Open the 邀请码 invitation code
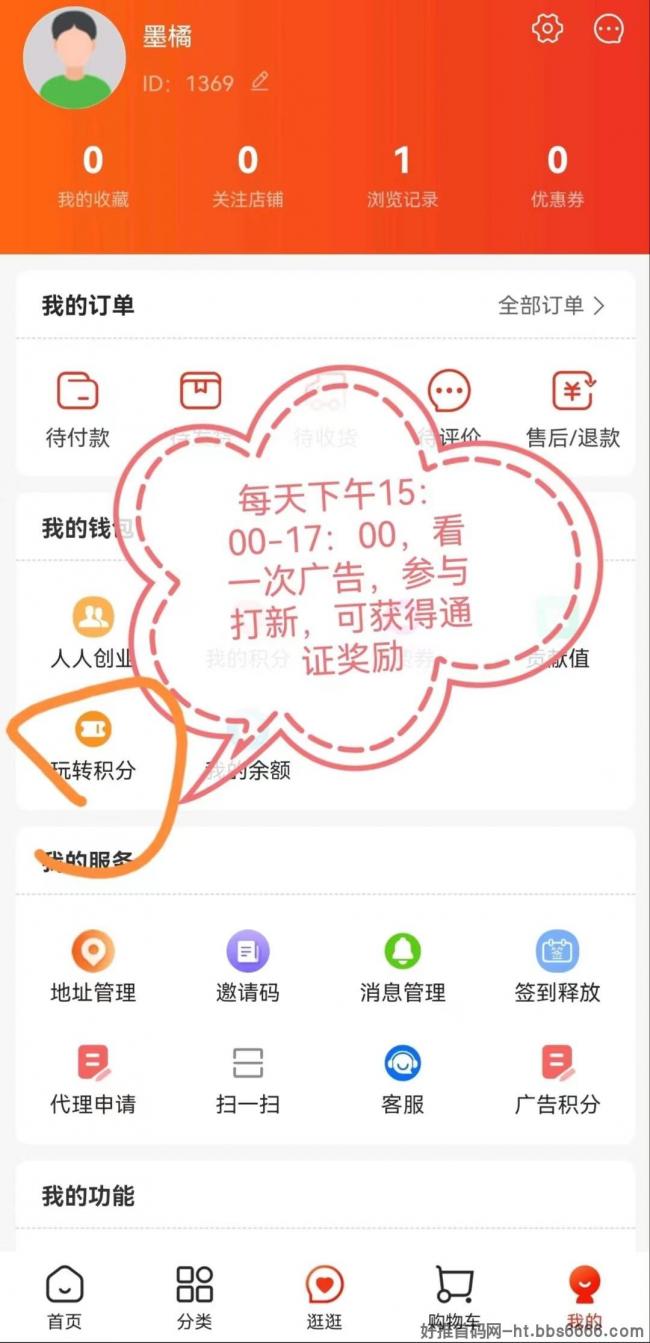650x1343 pixels. (x=247, y=967)
